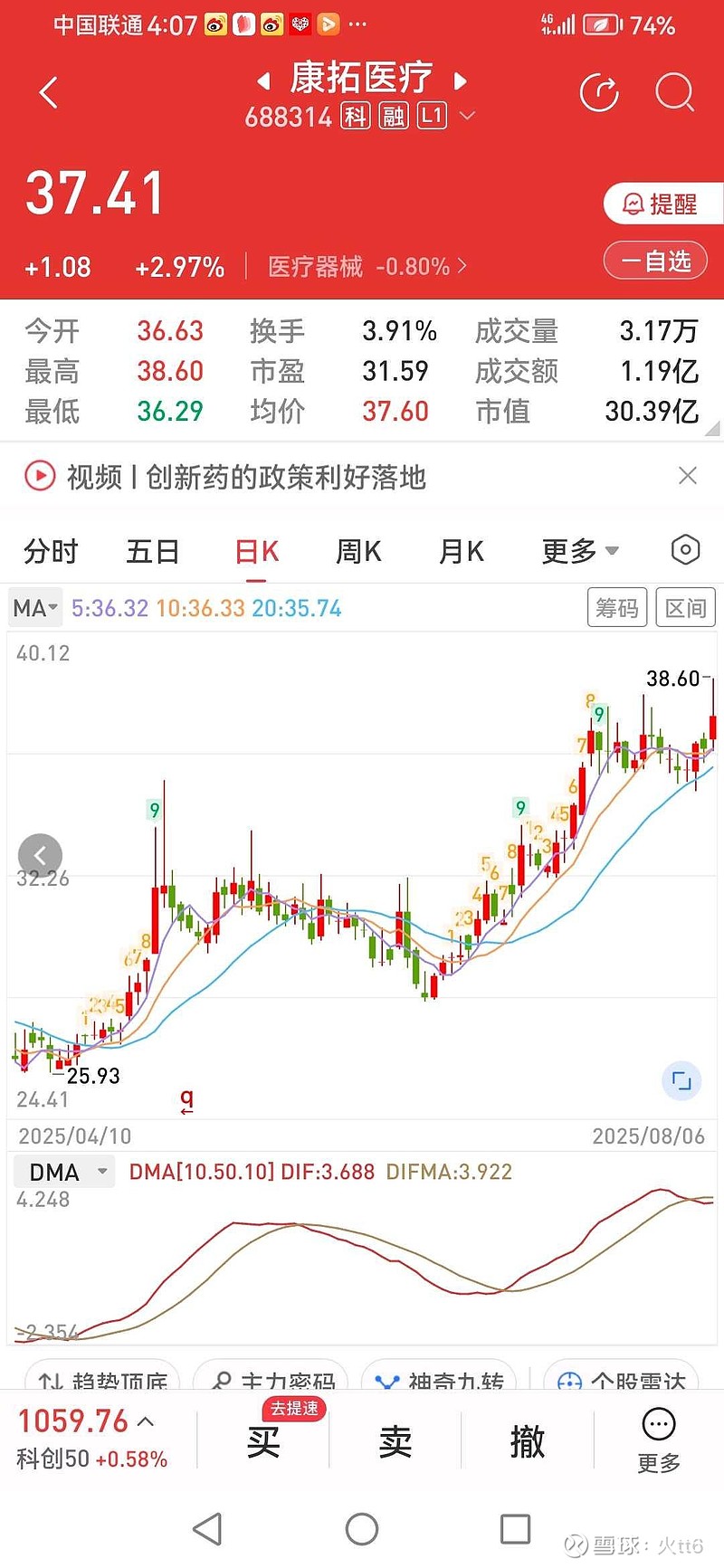Switch to the 五日 chart tab
724x1568 pixels.
click(152, 551)
